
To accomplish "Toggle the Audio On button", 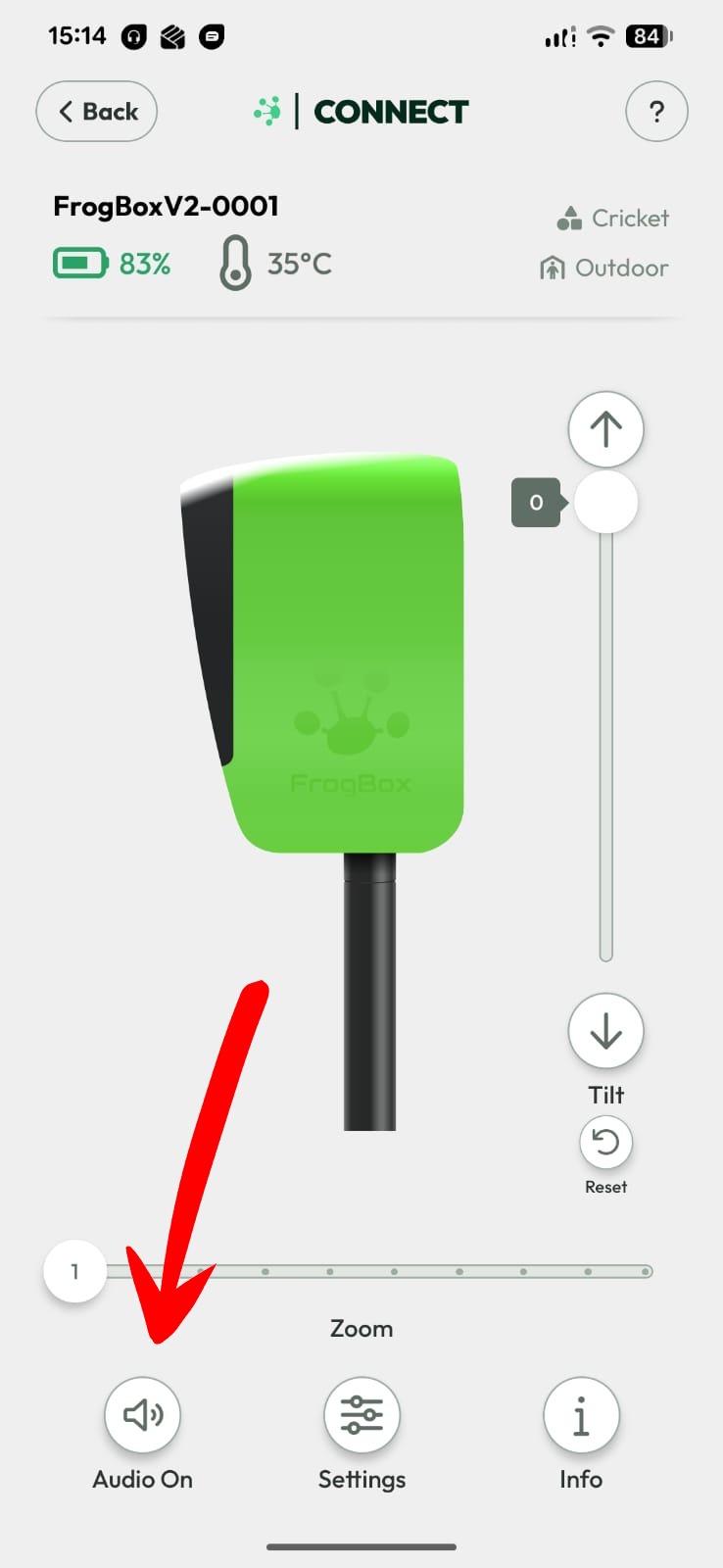I will coord(143,1415).
